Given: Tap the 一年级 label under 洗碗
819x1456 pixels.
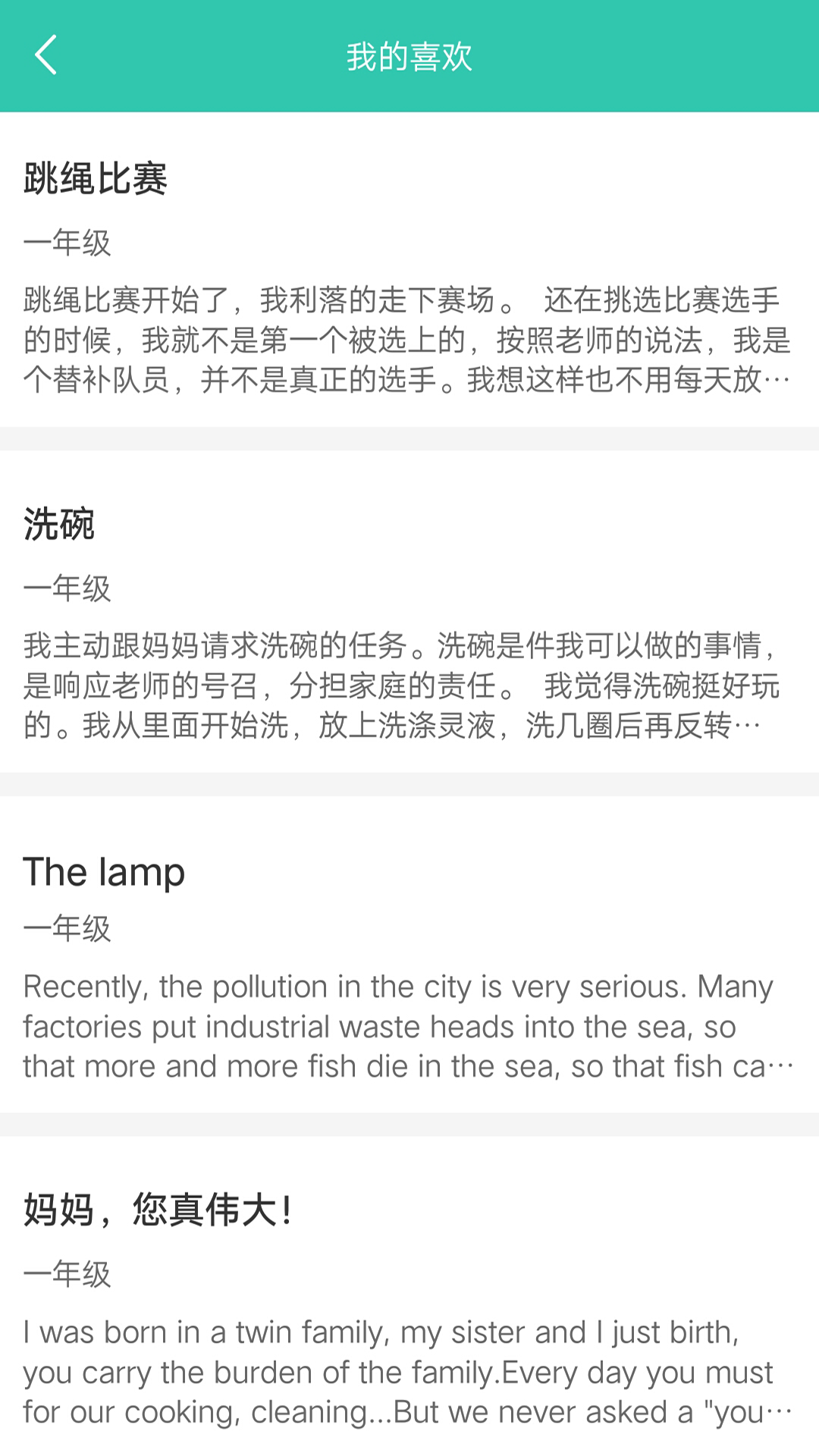Looking at the screenshot, I should pos(67,588).
